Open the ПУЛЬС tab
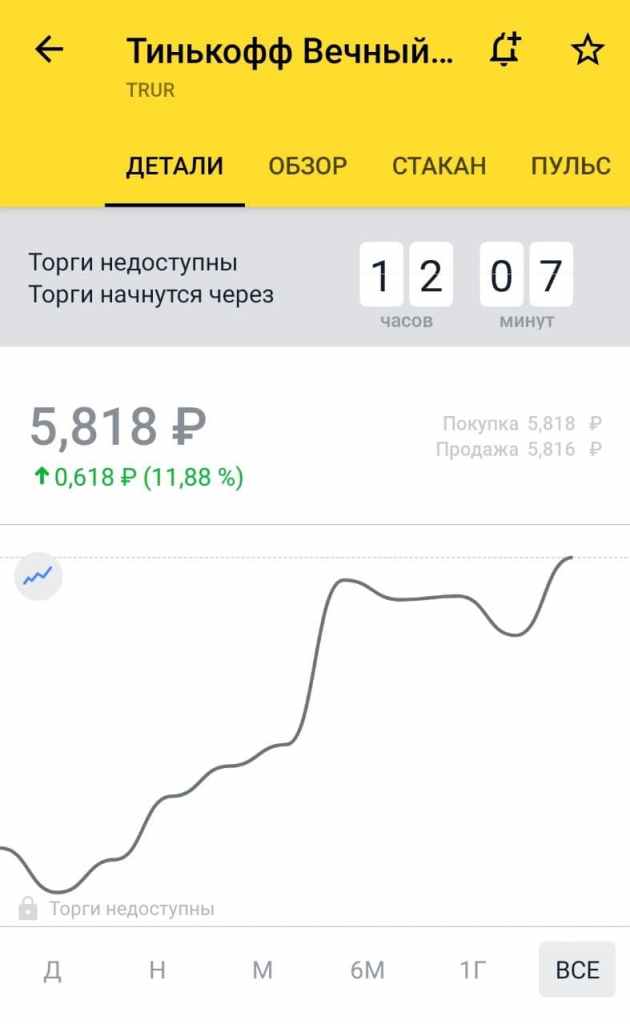Screen dimensions: 630x1024 coord(570,166)
